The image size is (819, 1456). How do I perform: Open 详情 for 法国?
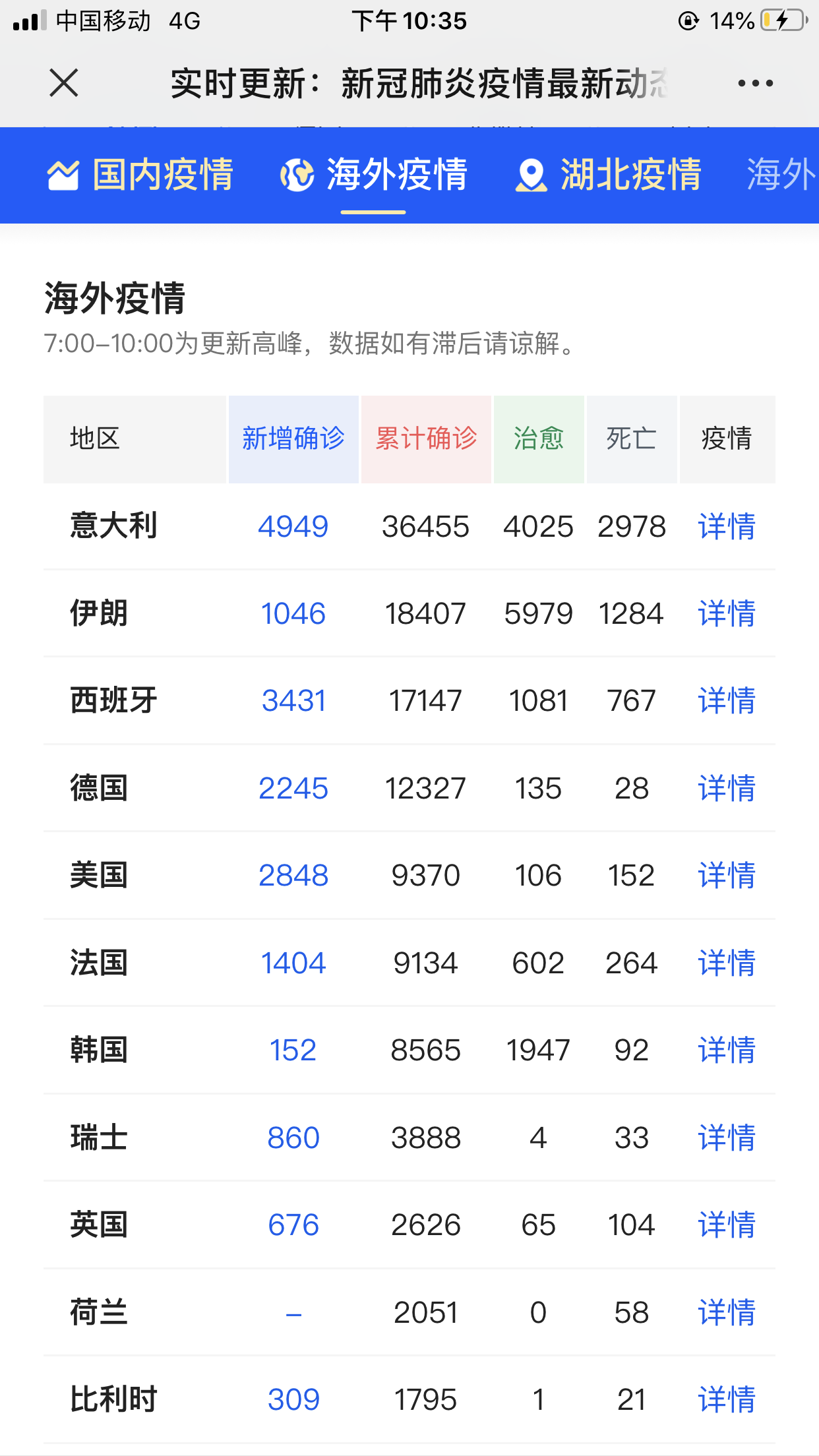[727, 963]
